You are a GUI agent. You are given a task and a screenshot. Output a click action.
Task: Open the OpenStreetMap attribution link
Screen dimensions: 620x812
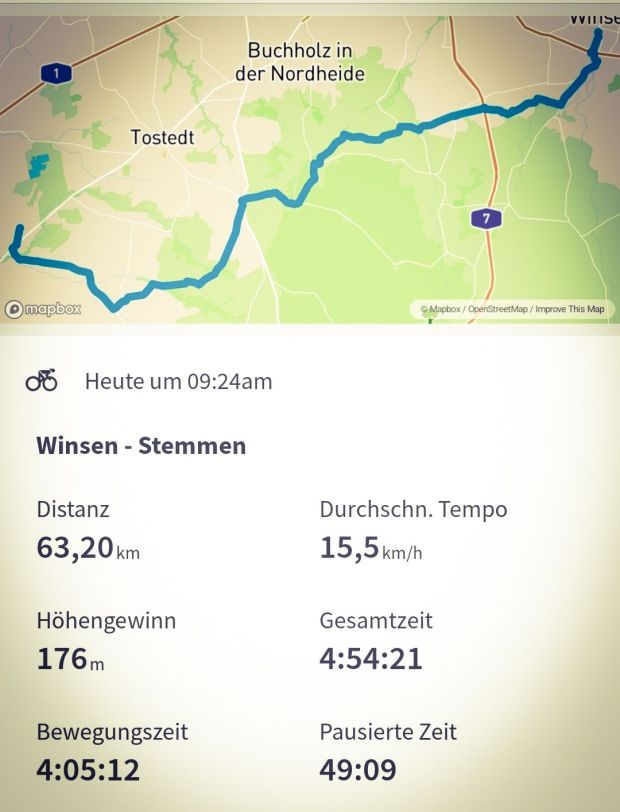[497, 309]
